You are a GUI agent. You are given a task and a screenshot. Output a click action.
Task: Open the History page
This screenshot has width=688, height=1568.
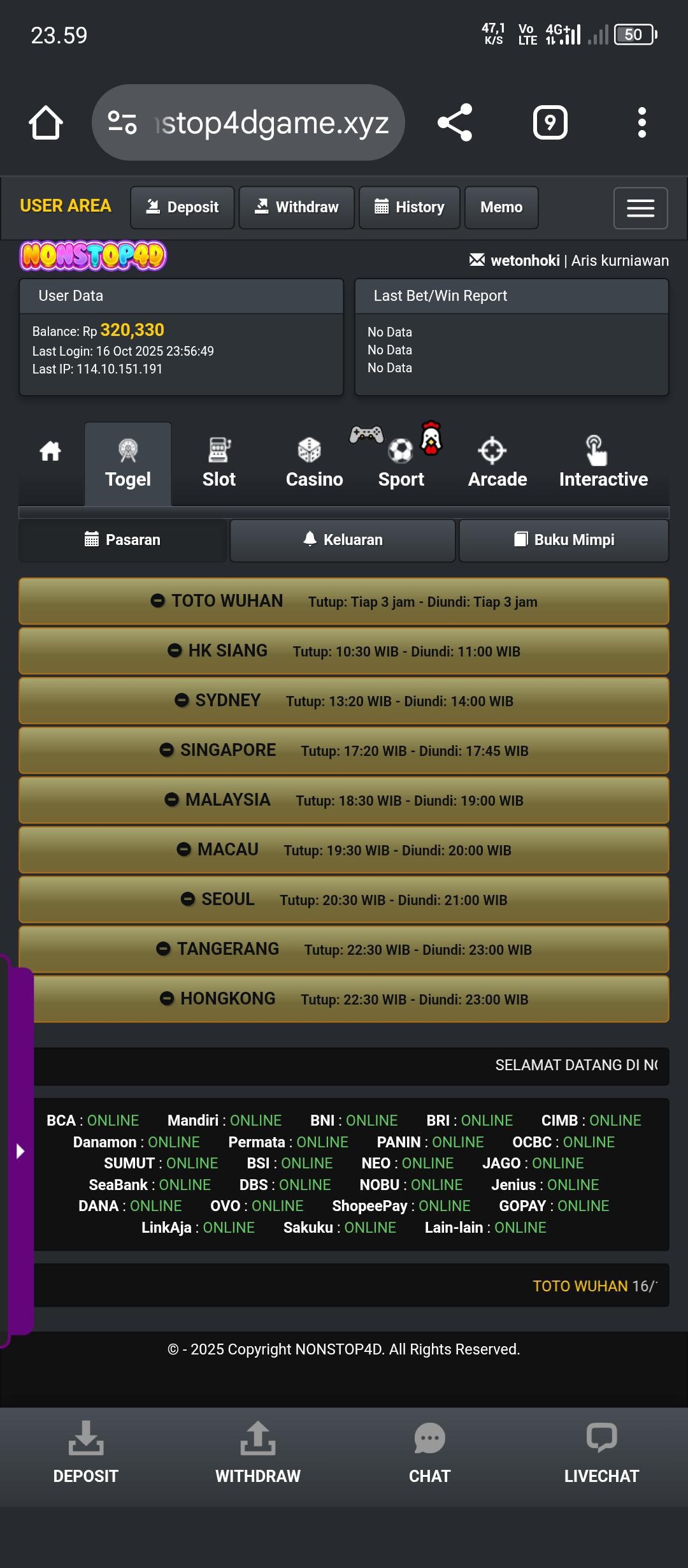click(409, 207)
